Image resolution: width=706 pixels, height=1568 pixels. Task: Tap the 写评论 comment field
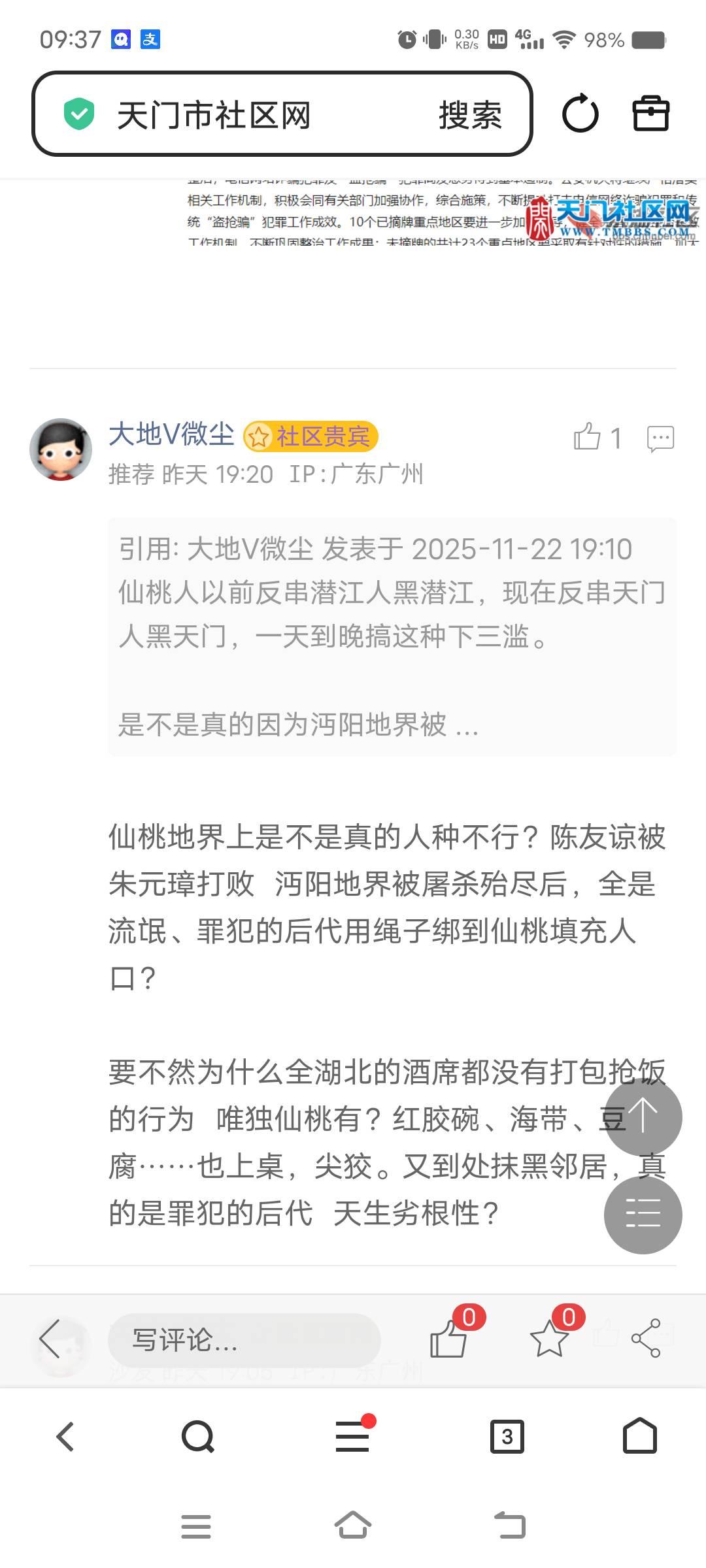244,1340
